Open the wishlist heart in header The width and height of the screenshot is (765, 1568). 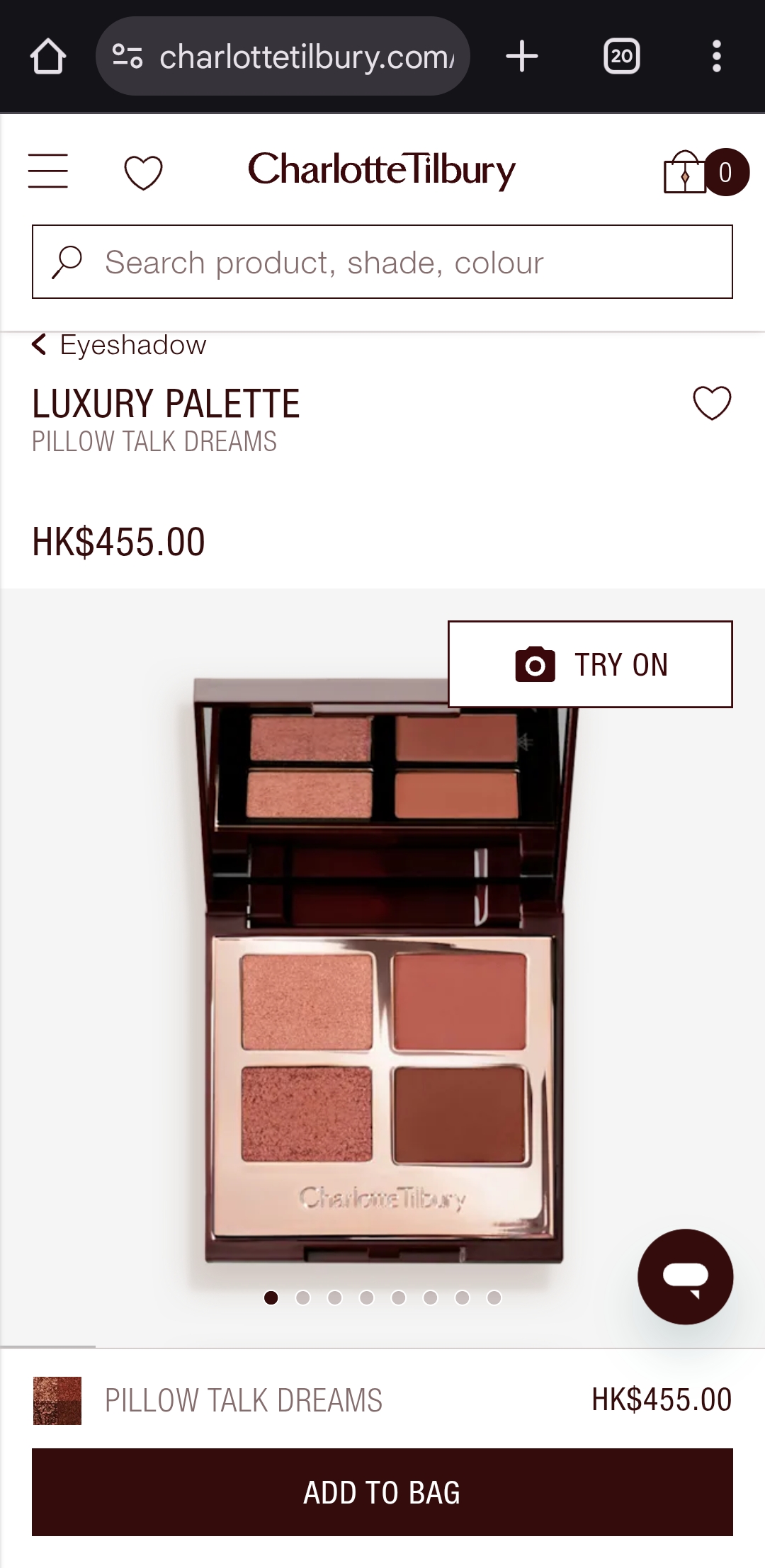coord(143,172)
